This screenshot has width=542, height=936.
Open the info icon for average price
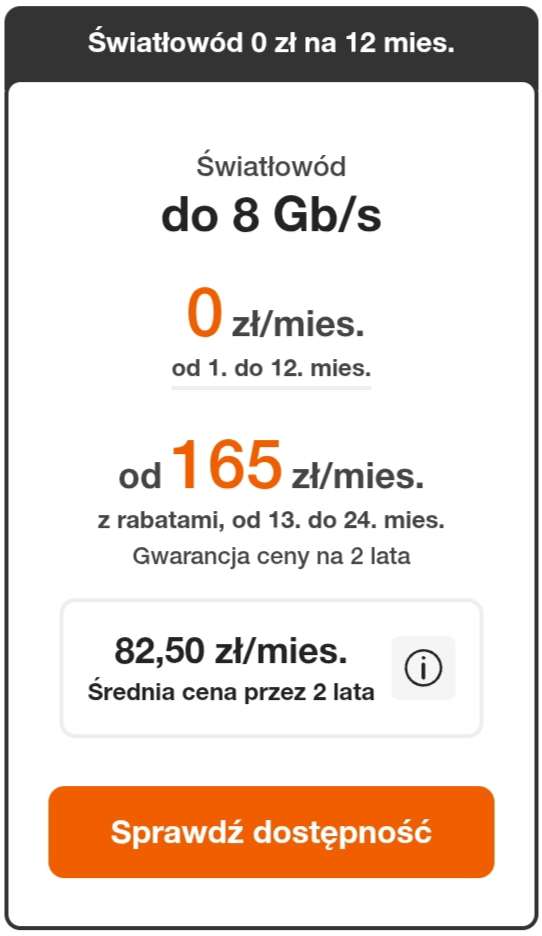point(423,668)
